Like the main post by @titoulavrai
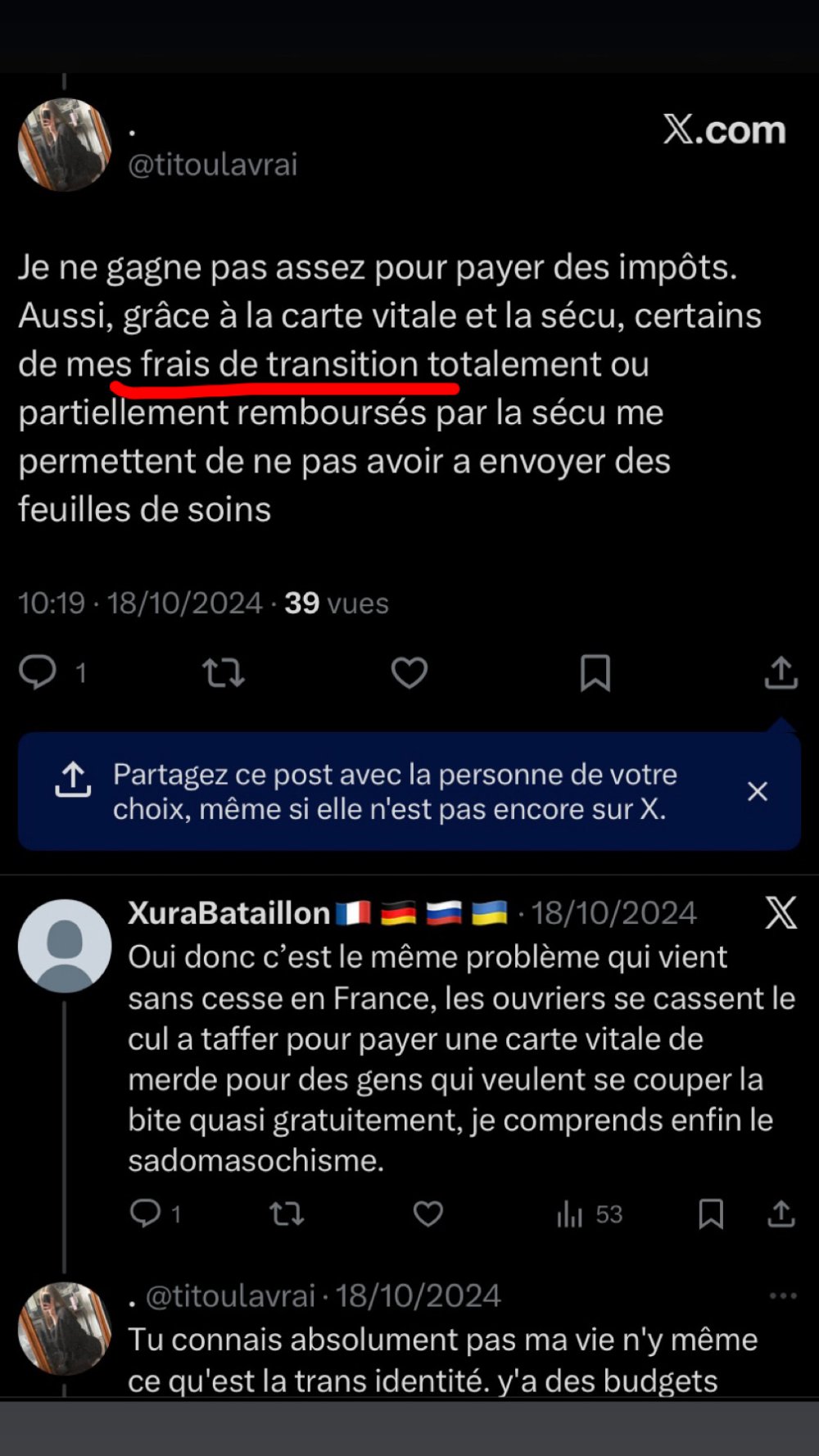819x1456 pixels. [409, 672]
